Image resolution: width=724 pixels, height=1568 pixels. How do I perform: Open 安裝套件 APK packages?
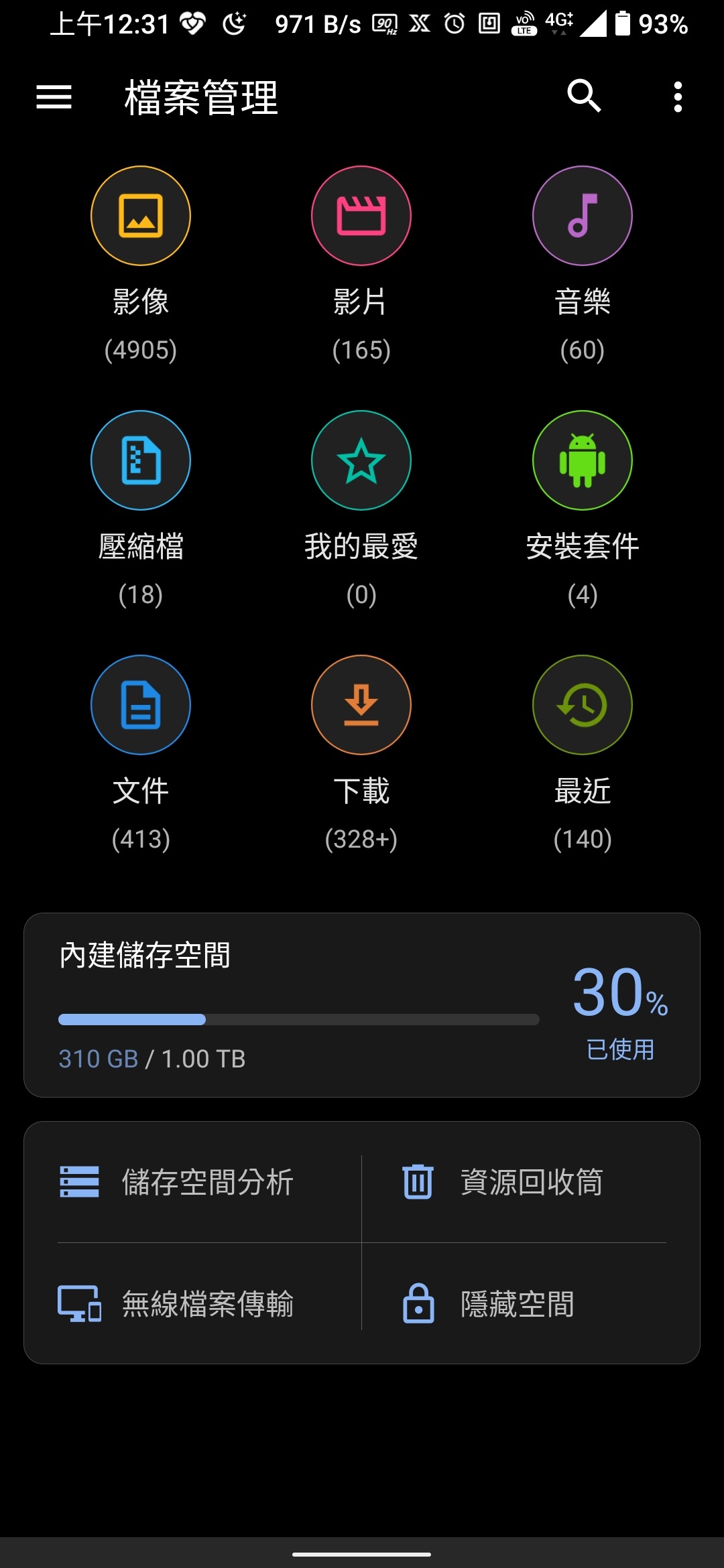click(583, 509)
